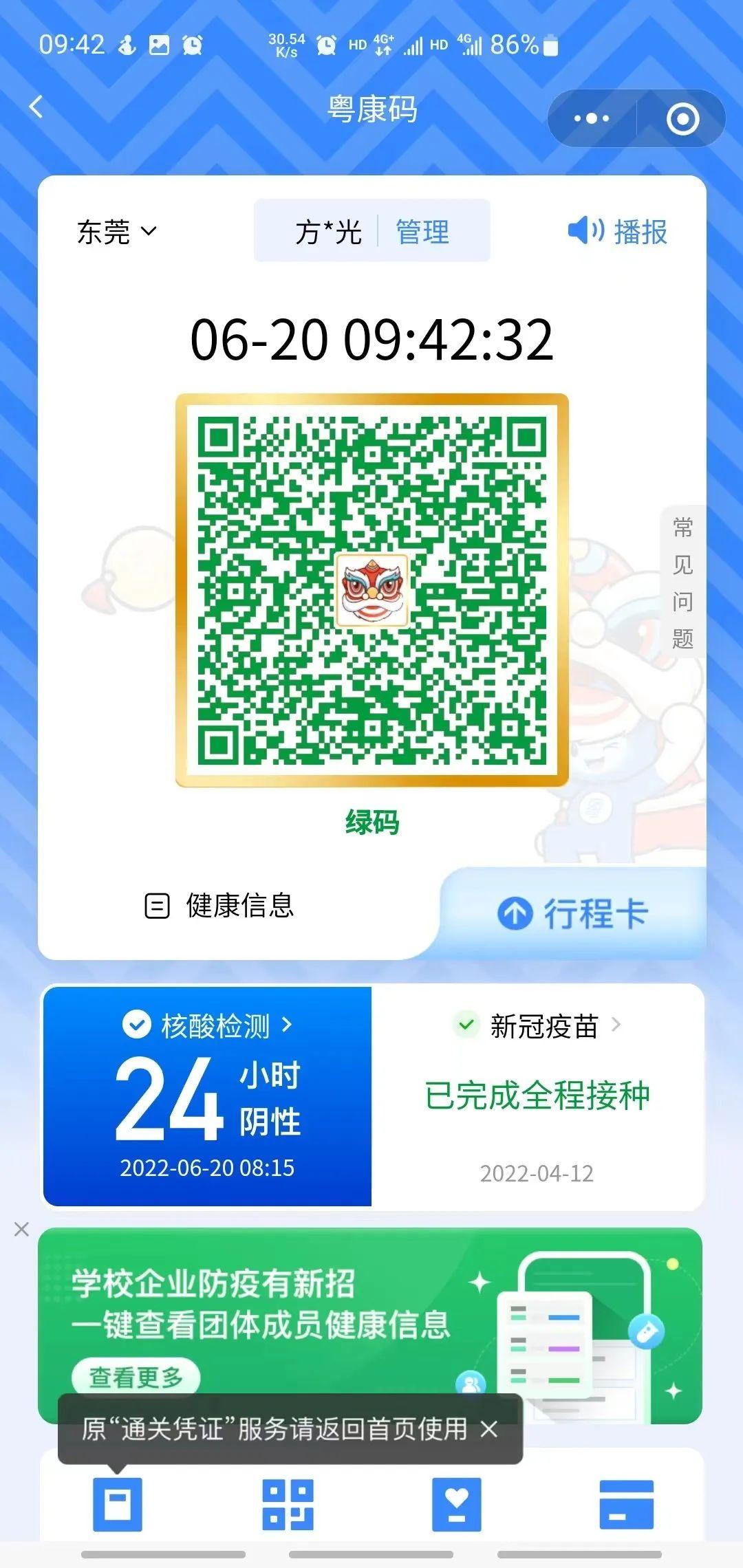The width and height of the screenshot is (743, 1568).
Task: Tap 播报 to play voice broadcast
Action: pos(618,232)
